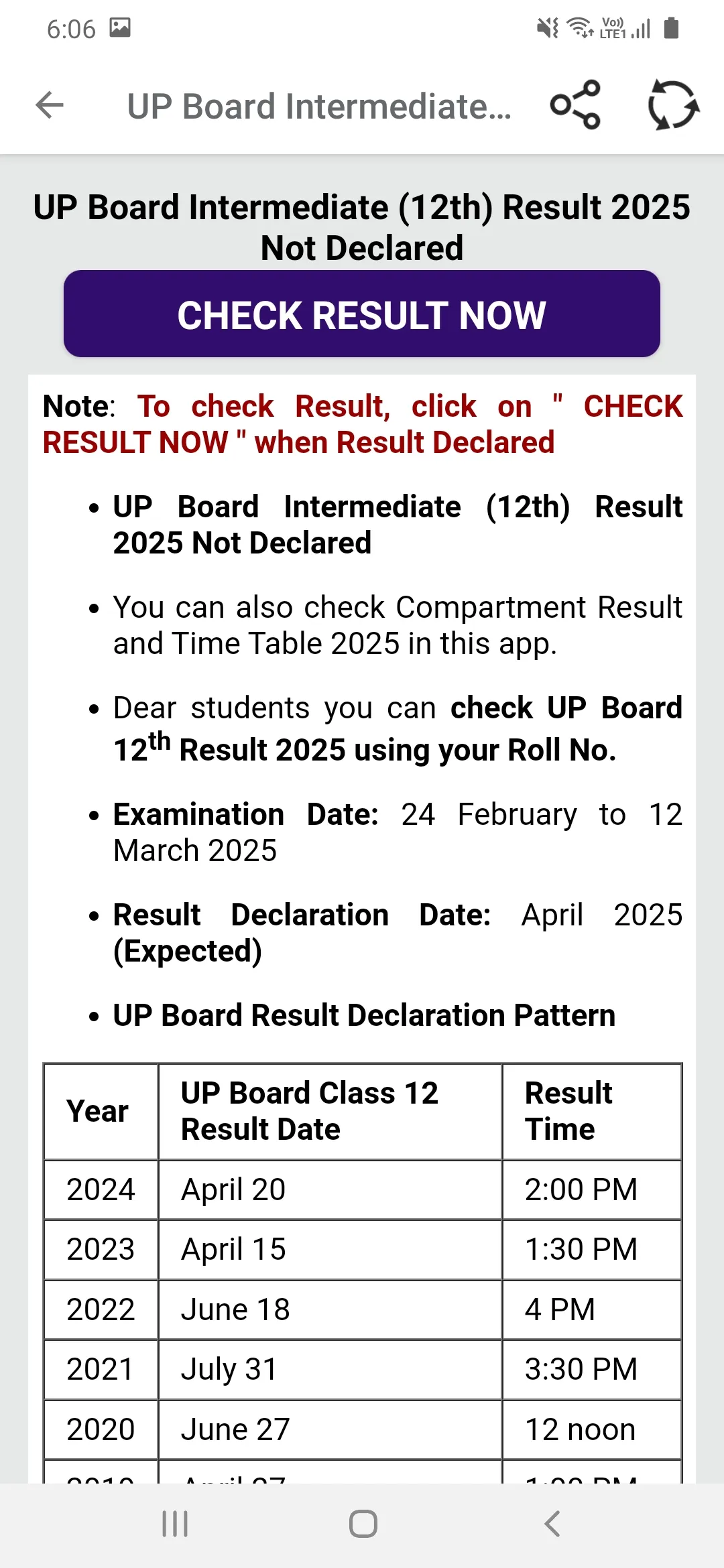Image resolution: width=724 pixels, height=1568 pixels.
Task: Tap CHECK RESULT NOW
Action: coord(362,313)
